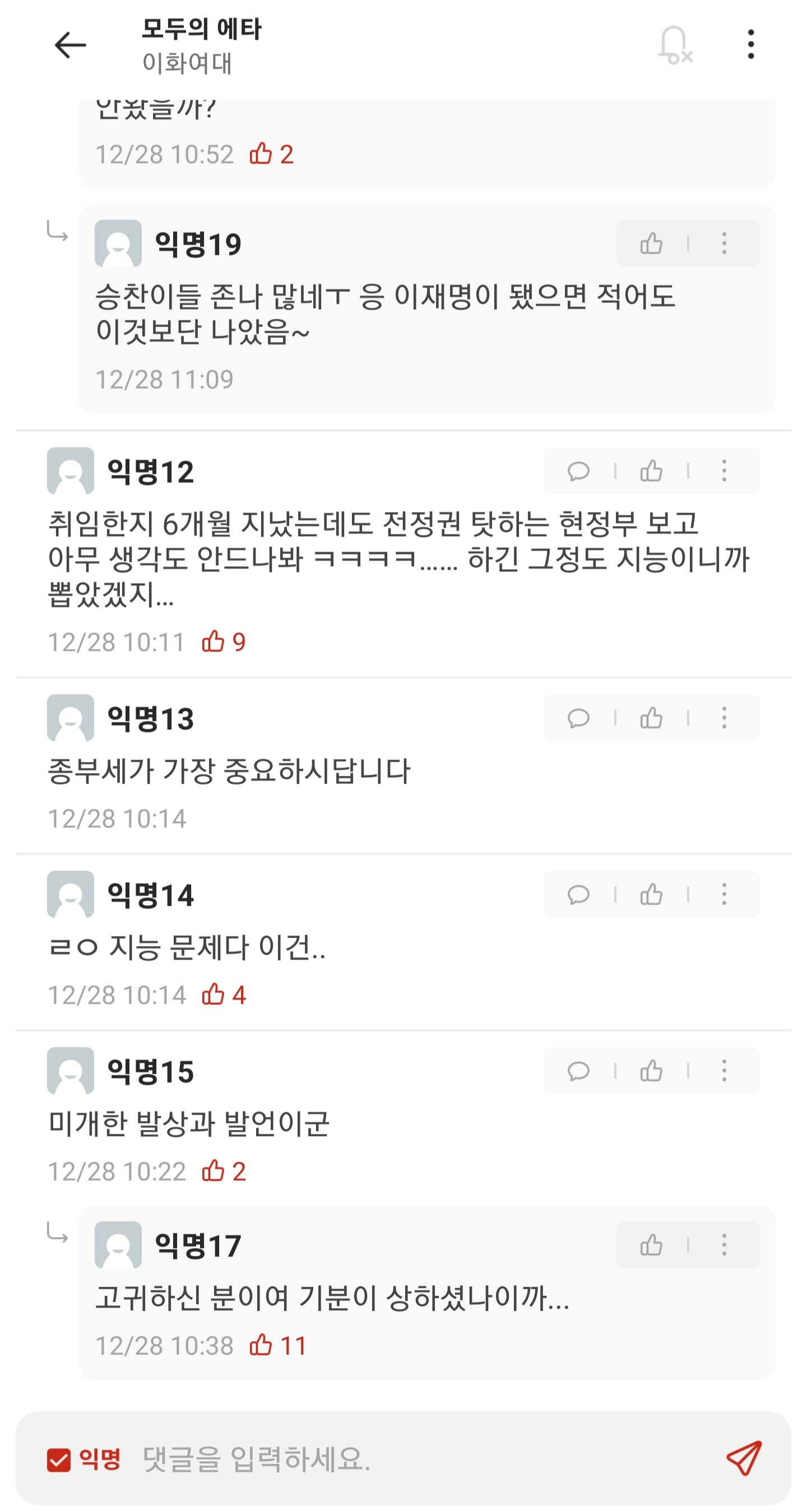
Task: Reply to the comment by 익명13
Action: tap(578, 718)
